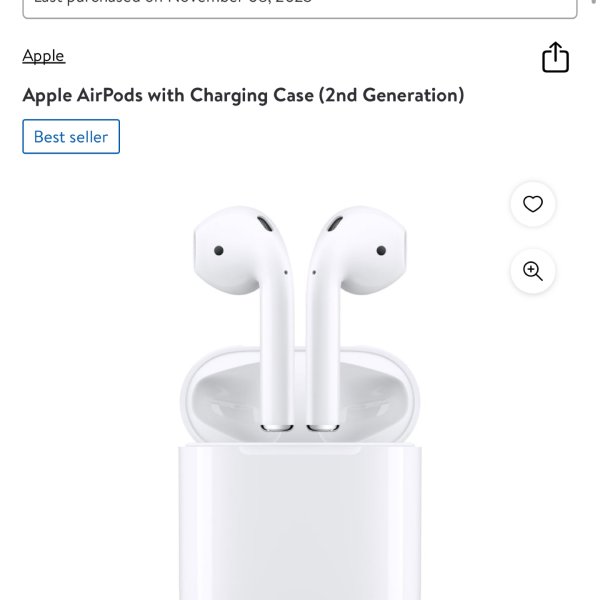
Task: Zoom in on the product image
Action: click(x=533, y=271)
